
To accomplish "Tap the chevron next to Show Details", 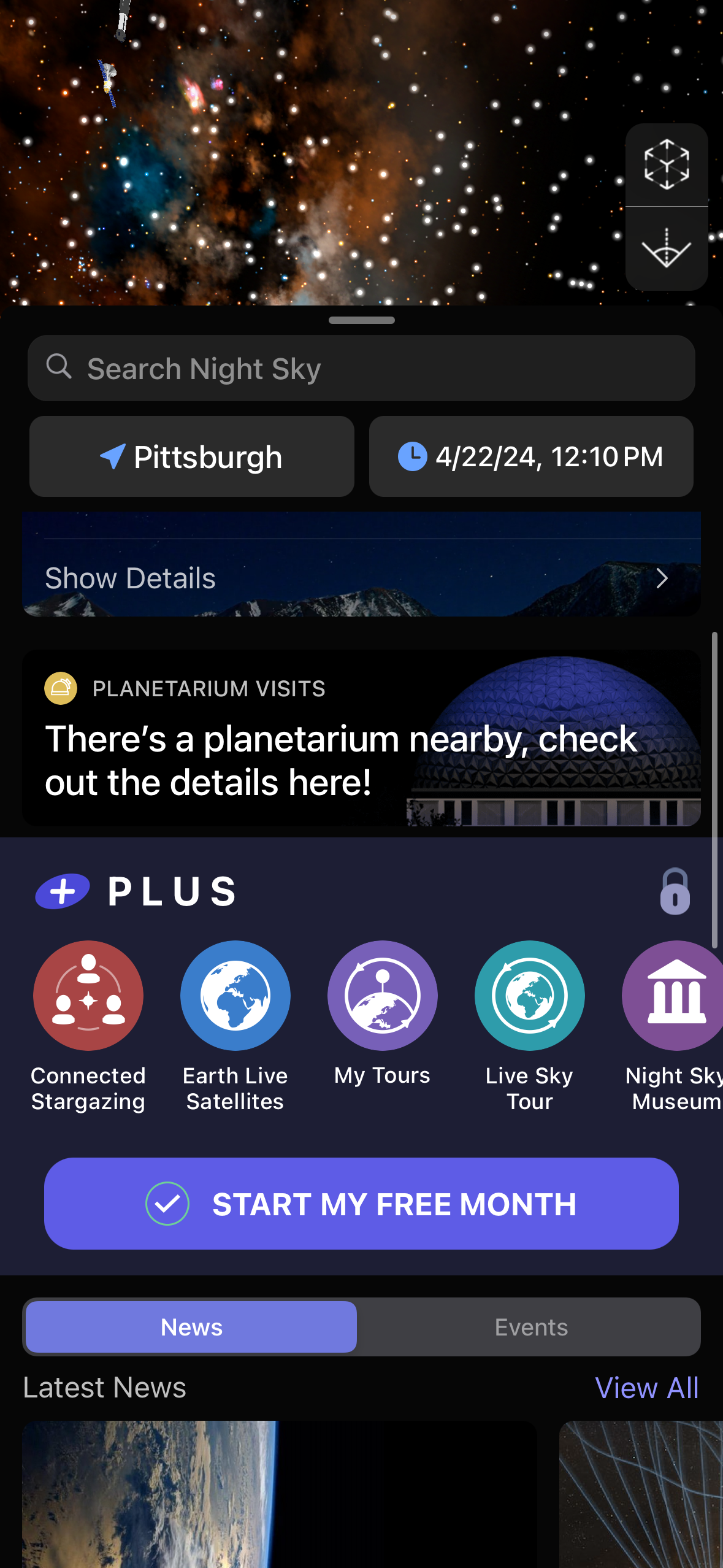I will (660, 578).
